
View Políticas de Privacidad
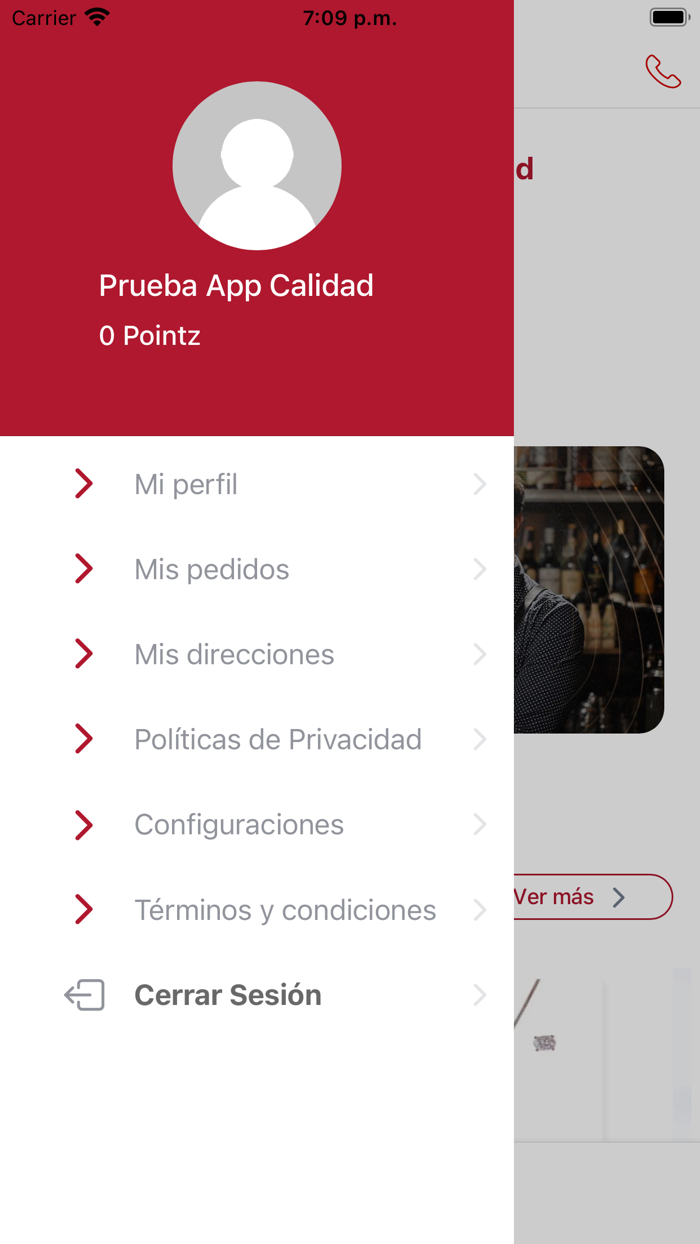(278, 740)
